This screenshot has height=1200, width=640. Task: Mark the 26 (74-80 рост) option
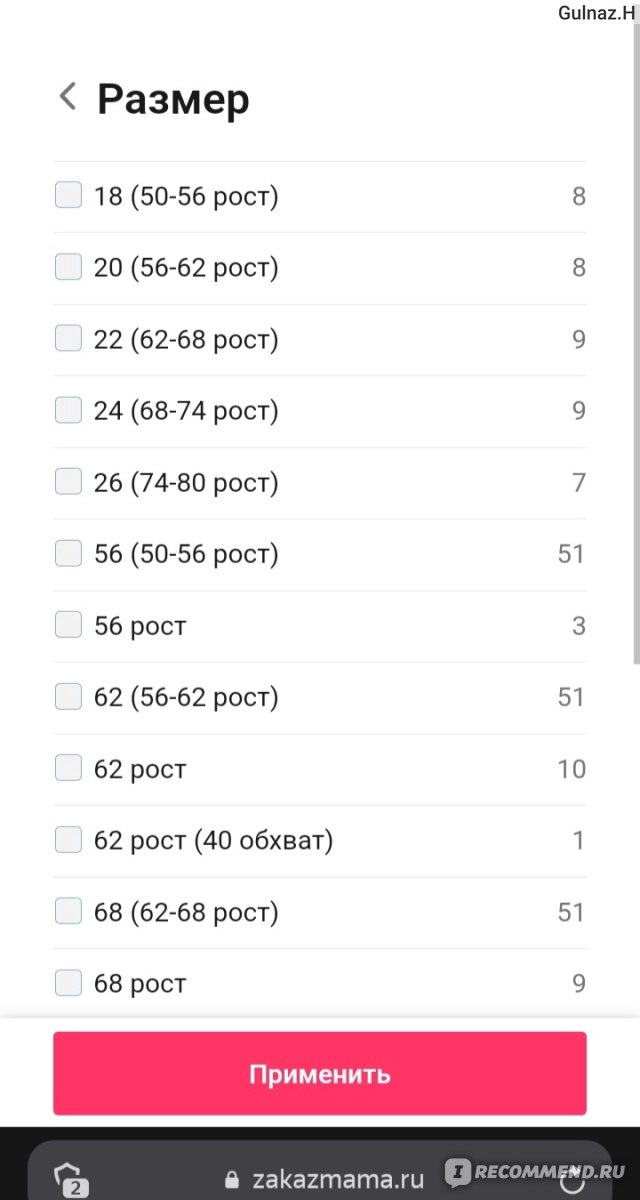[x=68, y=482]
